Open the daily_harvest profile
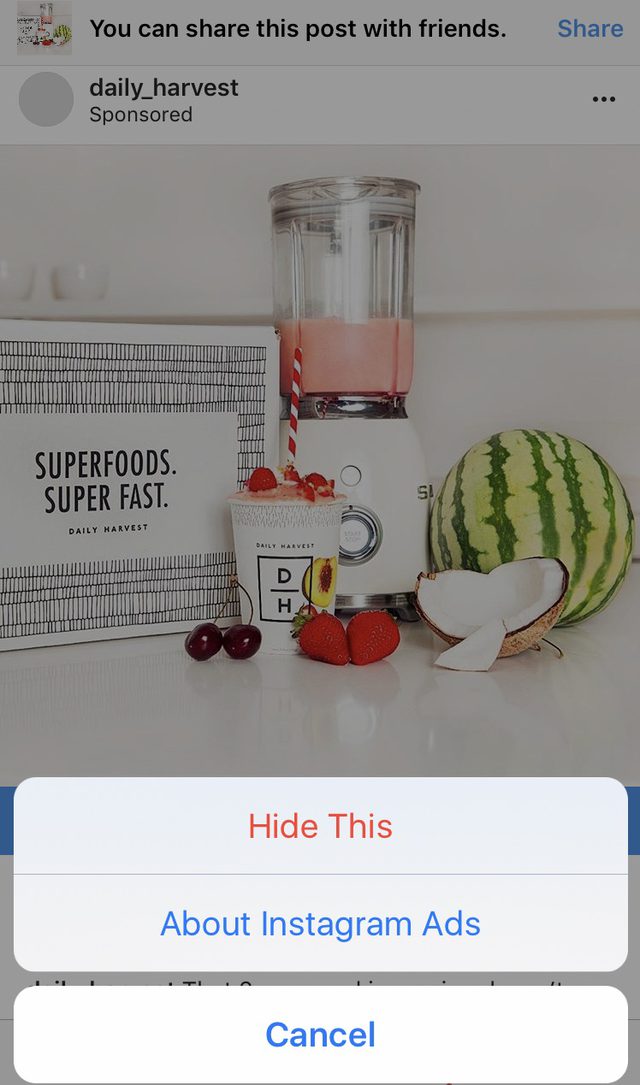The height and width of the screenshot is (1085, 640). coord(163,88)
